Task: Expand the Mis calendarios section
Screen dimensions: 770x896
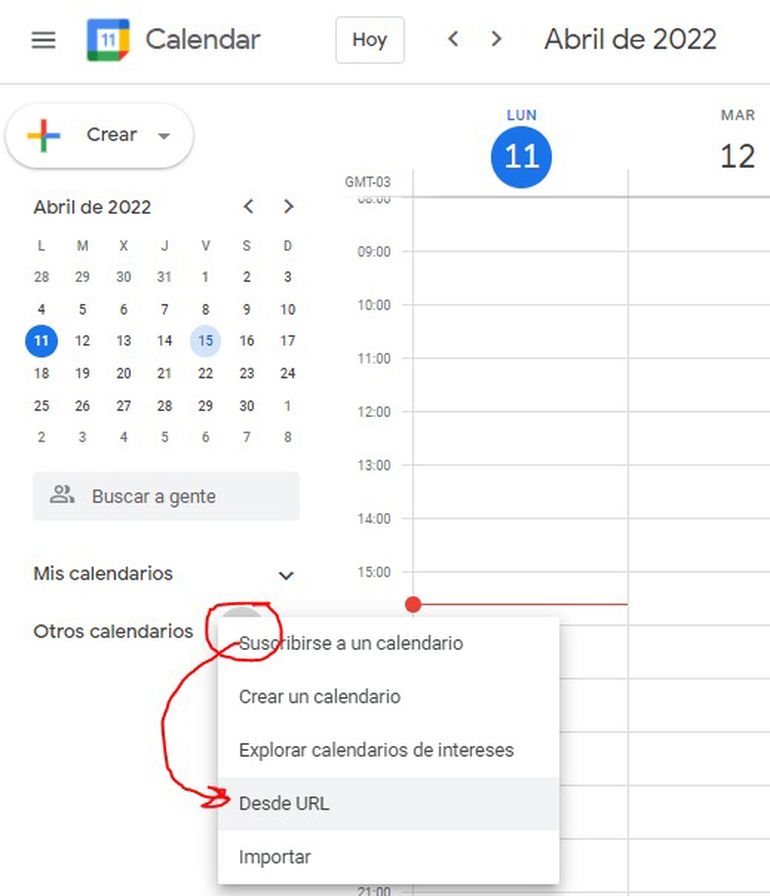Action: (286, 575)
